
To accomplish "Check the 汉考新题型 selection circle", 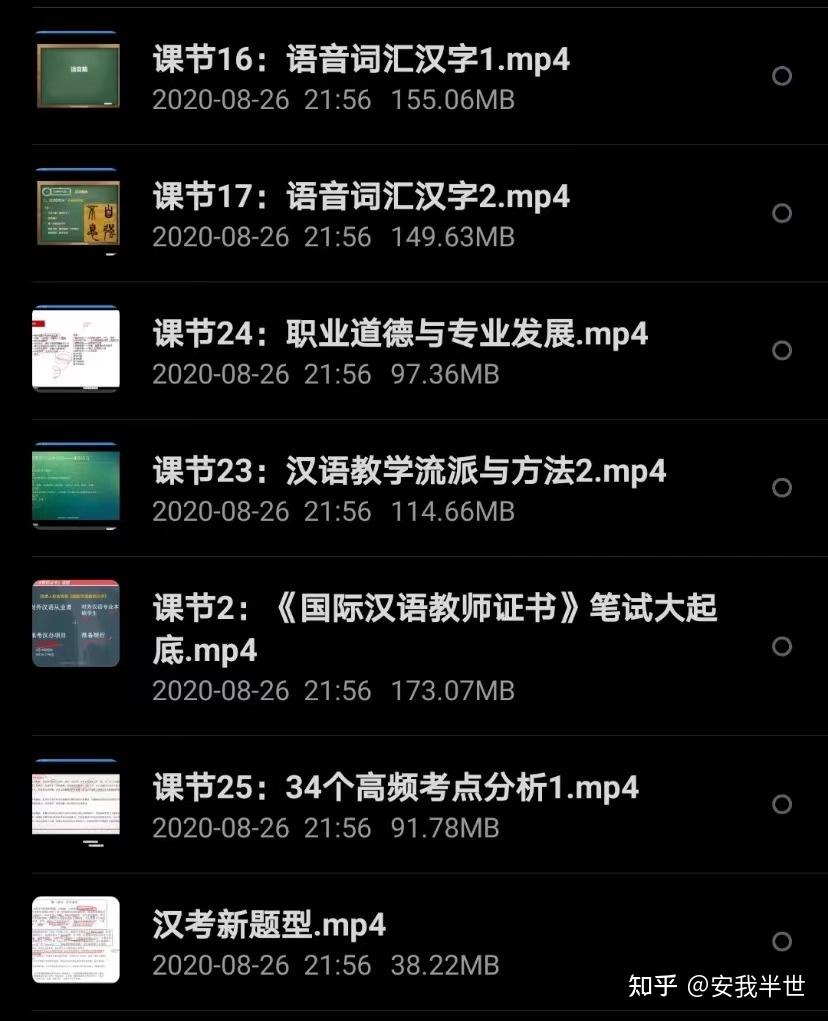I will [781, 939].
